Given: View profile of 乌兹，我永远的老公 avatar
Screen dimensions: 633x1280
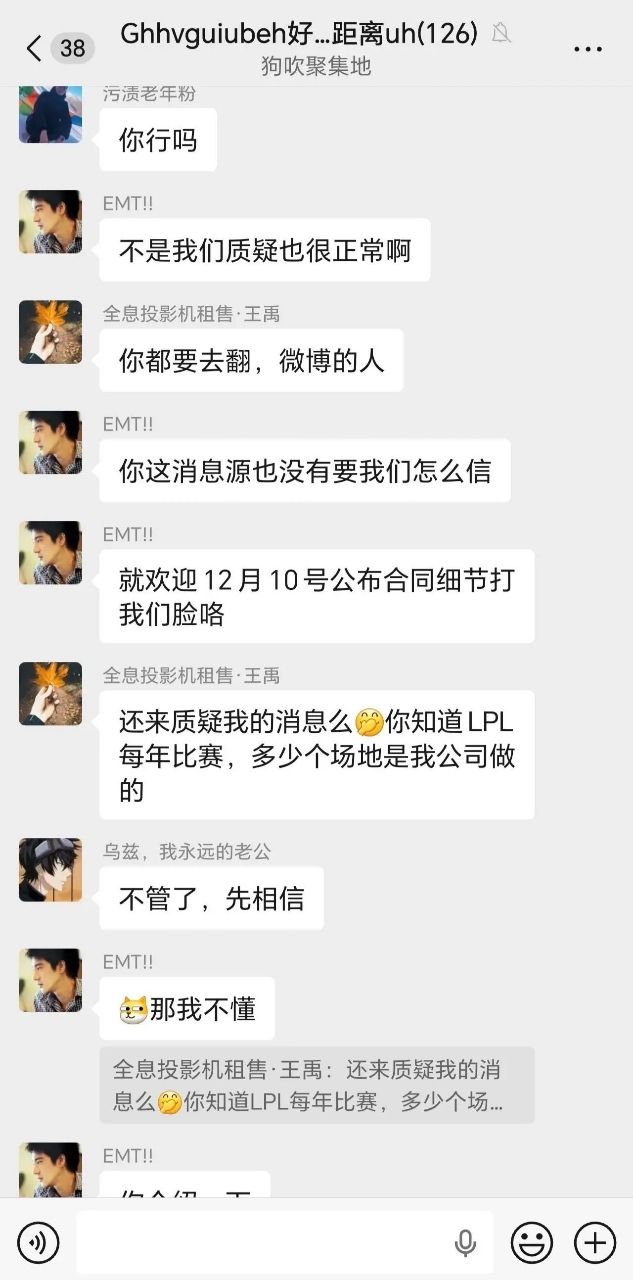Looking at the screenshot, I should point(50,869).
